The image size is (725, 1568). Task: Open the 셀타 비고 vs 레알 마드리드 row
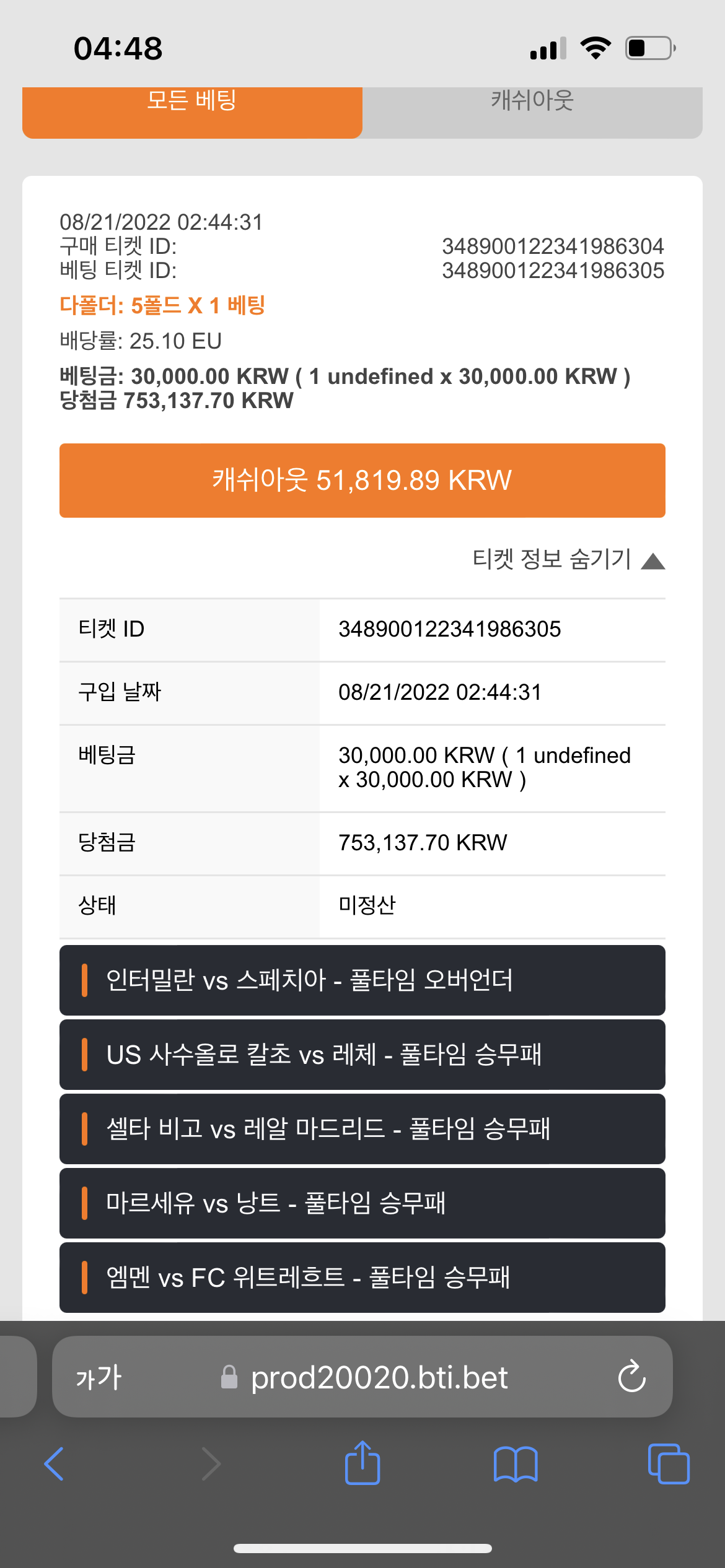tap(362, 1129)
